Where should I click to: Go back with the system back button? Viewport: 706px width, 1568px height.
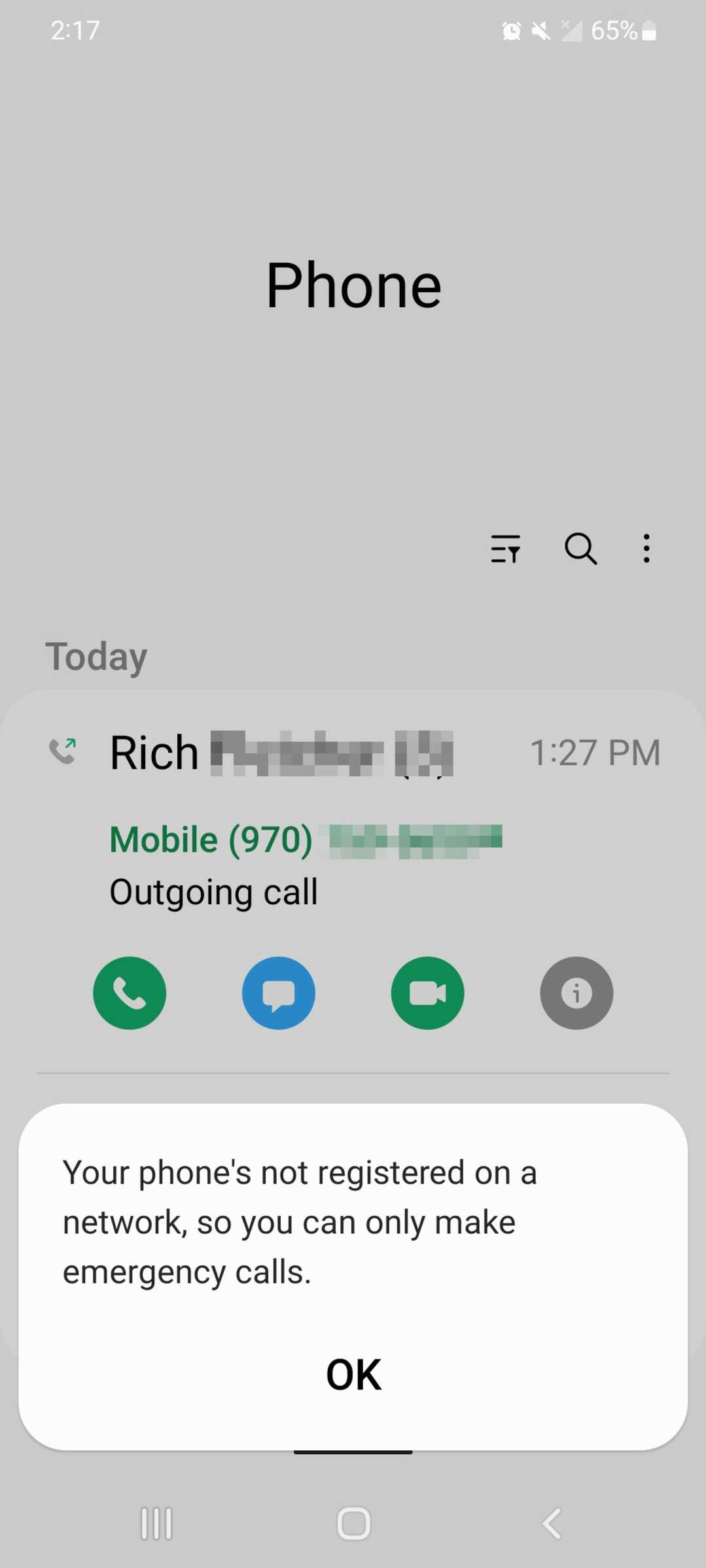click(552, 1524)
